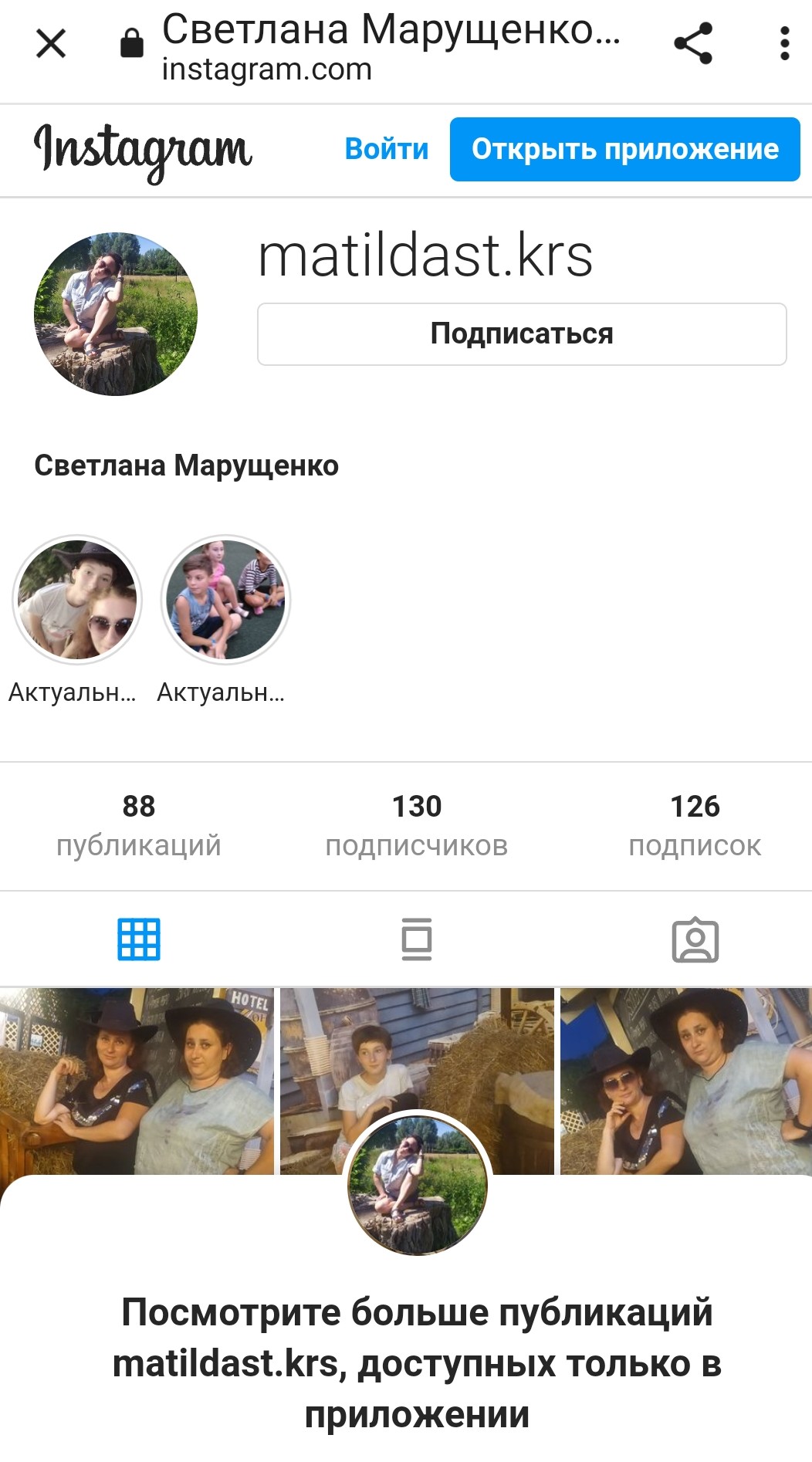Follow matildast.krs with Подписаться
Screen dimensions: 812x1462
[522, 334]
